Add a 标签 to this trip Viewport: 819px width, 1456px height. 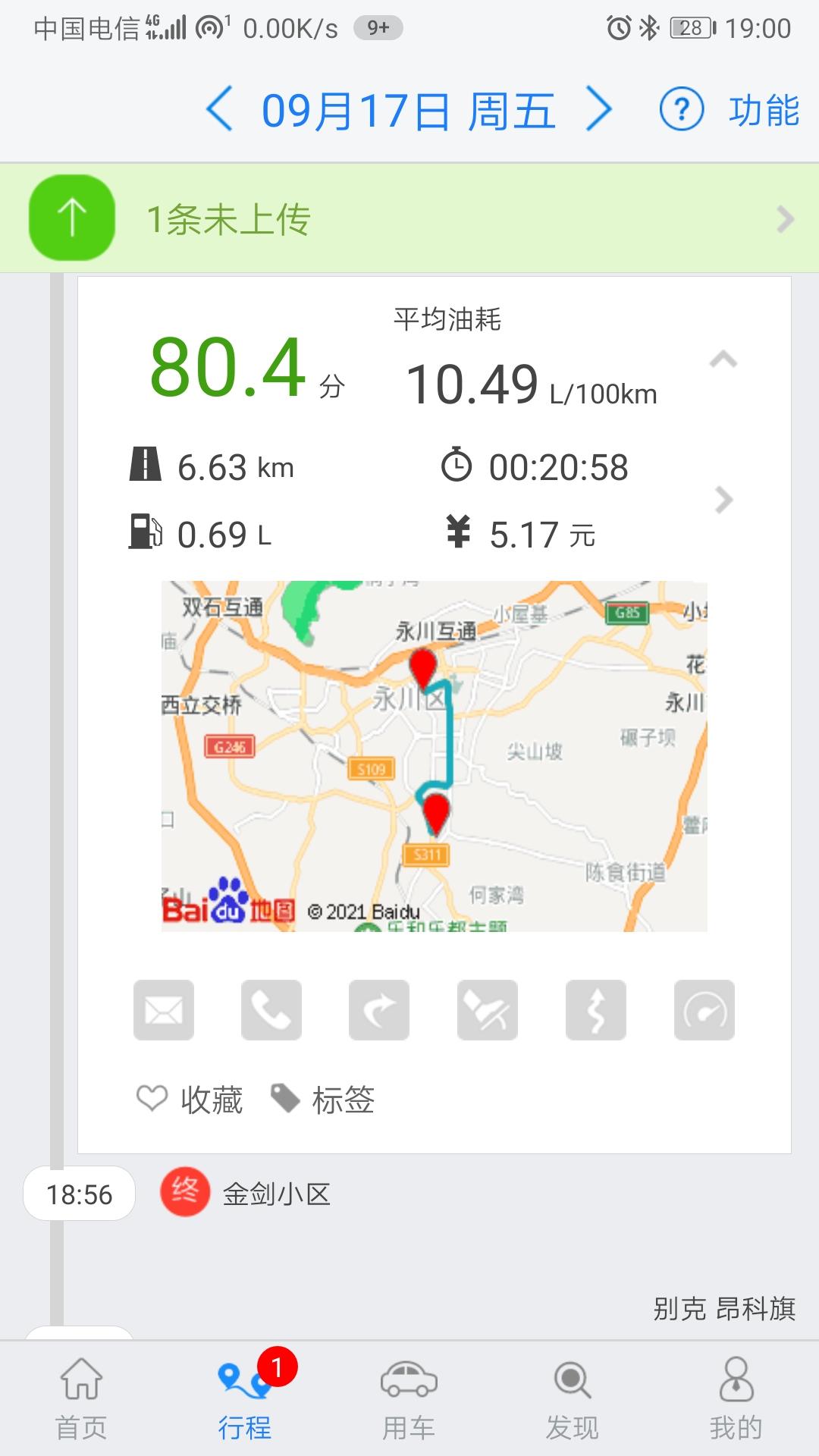click(x=323, y=1099)
